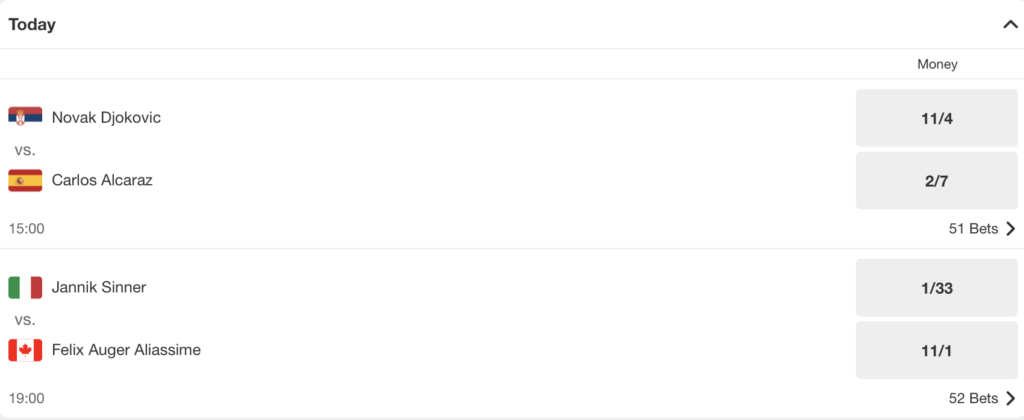Select Felix Auger Aliassime odds 11/1
Image resolution: width=1024 pixels, height=420 pixels.
(937, 350)
